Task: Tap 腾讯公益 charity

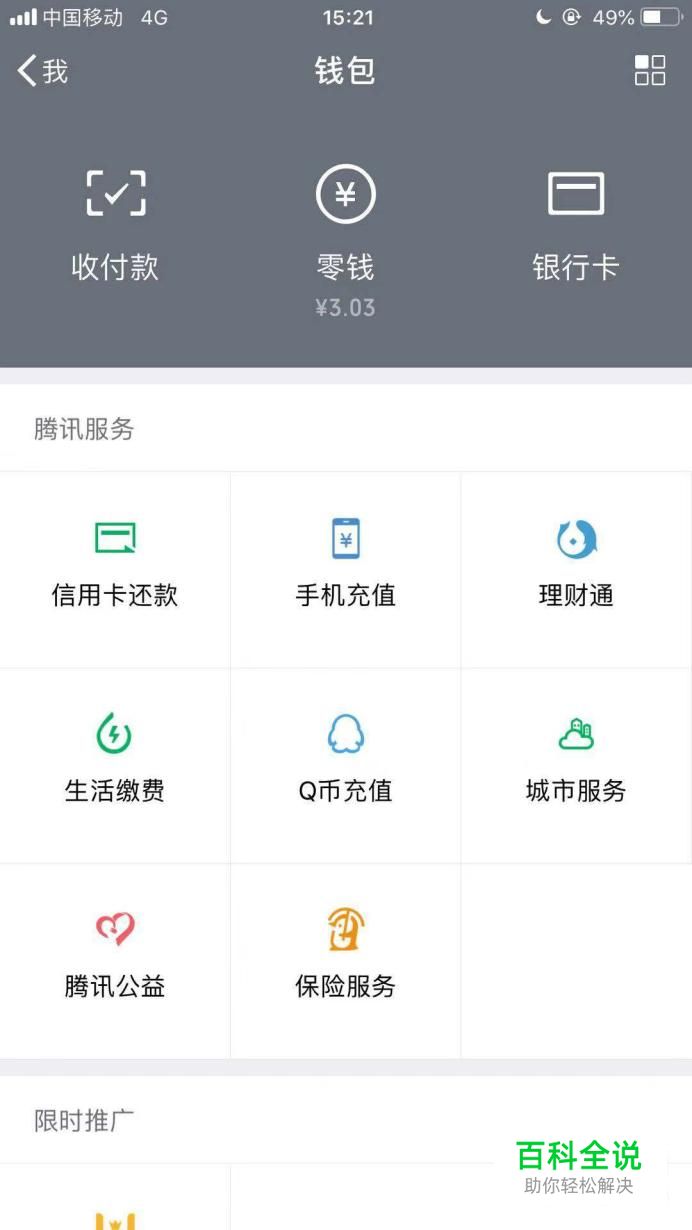Action: [115, 962]
